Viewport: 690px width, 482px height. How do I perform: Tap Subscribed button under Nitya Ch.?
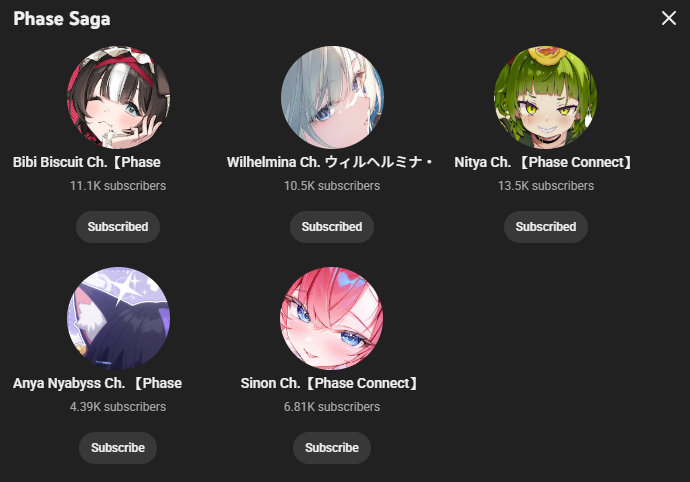click(x=545, y=227)
